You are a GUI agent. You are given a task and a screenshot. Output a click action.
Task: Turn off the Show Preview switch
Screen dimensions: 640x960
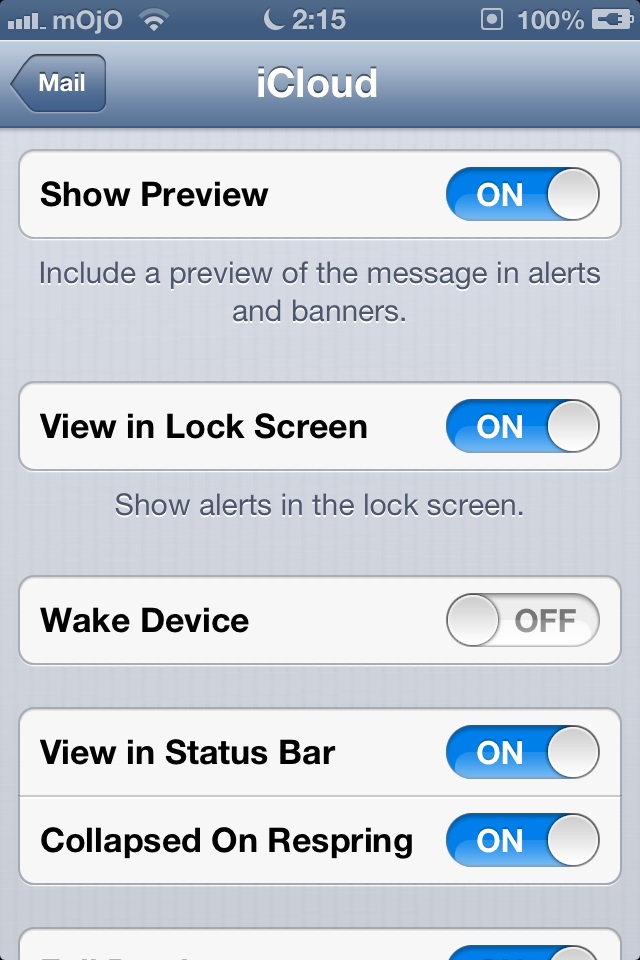(522, 194)
